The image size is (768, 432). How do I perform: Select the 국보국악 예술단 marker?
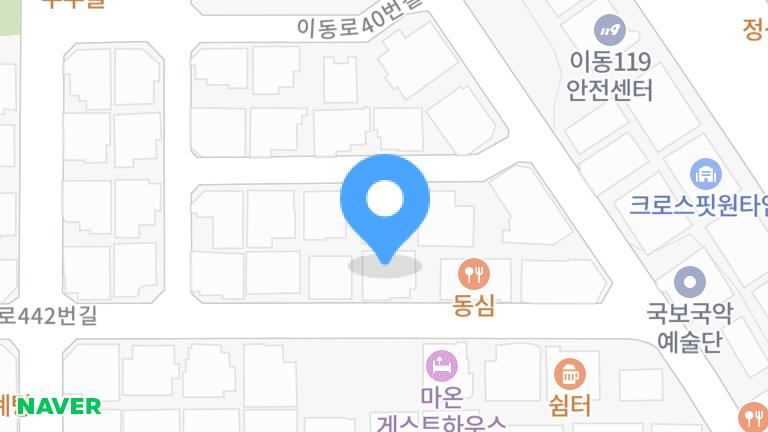click(690, 282)
